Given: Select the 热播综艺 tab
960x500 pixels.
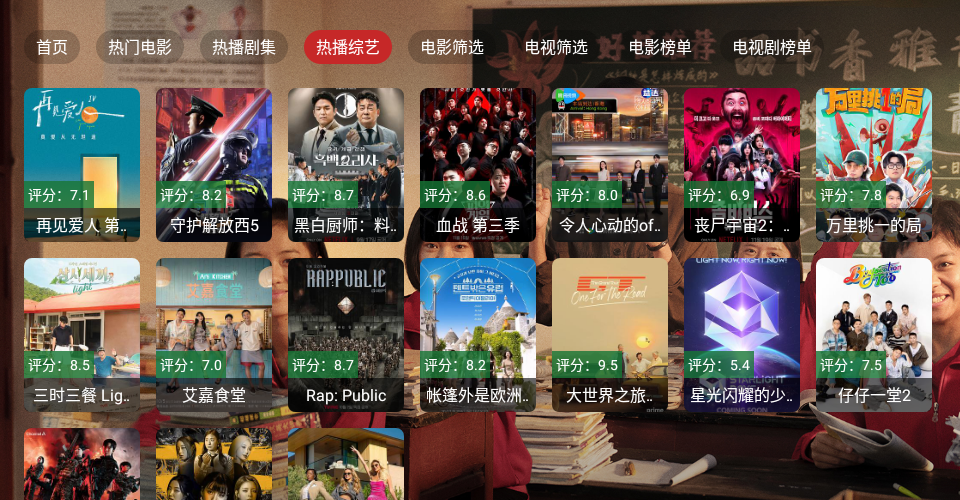Looking at the screenshot, I should click(x=348, y=47).
